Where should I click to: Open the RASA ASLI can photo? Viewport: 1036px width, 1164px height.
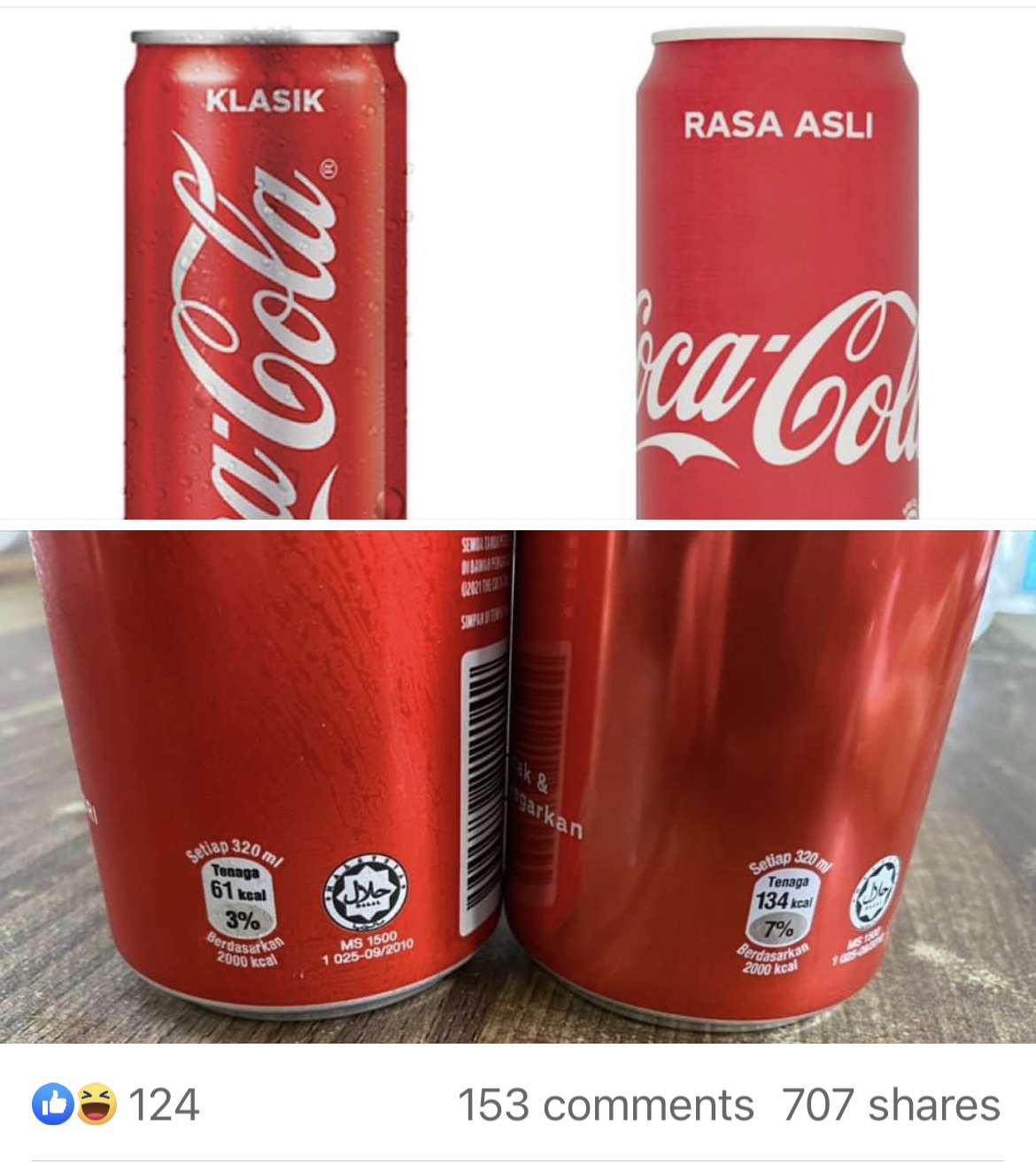pyautogui.click(x=777, y=266)
